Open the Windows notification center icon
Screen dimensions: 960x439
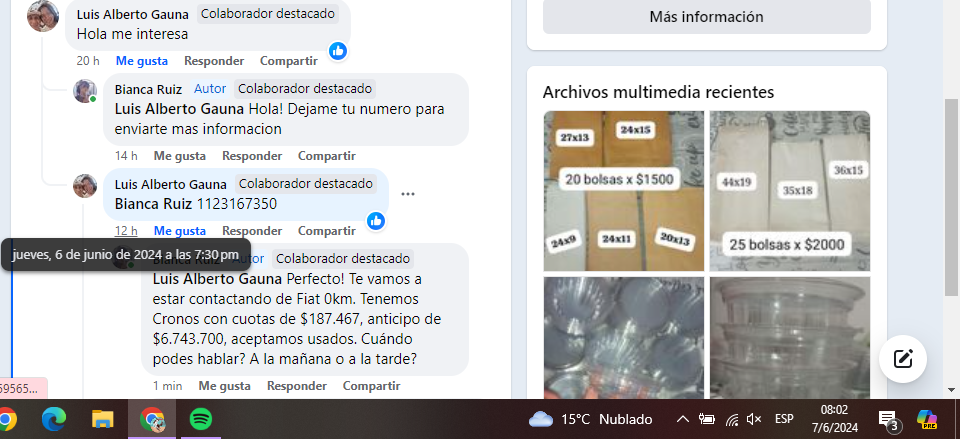(888, 419)
